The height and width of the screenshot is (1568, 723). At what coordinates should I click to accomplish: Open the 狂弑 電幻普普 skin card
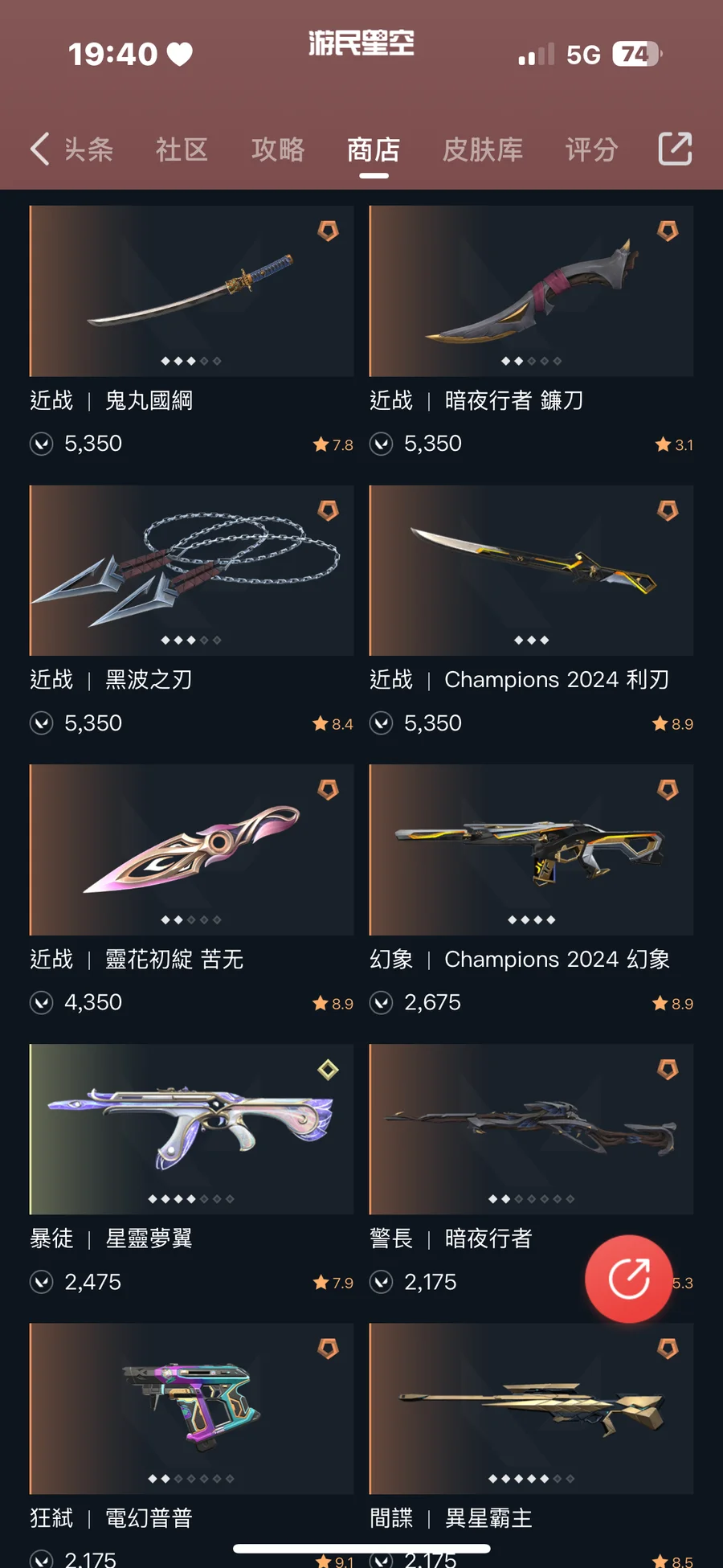tap(191, 1446)
